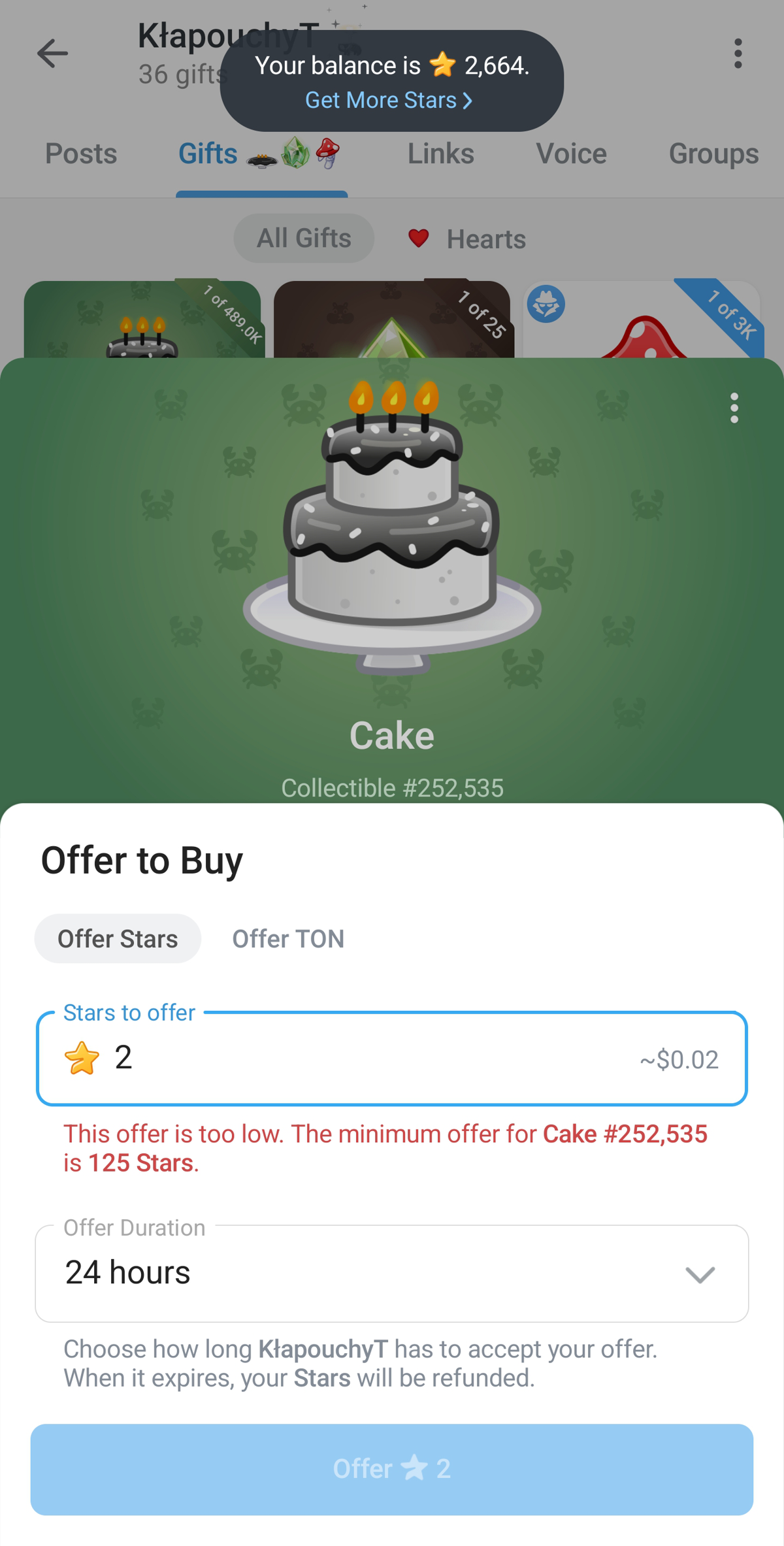
Task: Tap Get More Stars link
Action: (x=388, y=100)
